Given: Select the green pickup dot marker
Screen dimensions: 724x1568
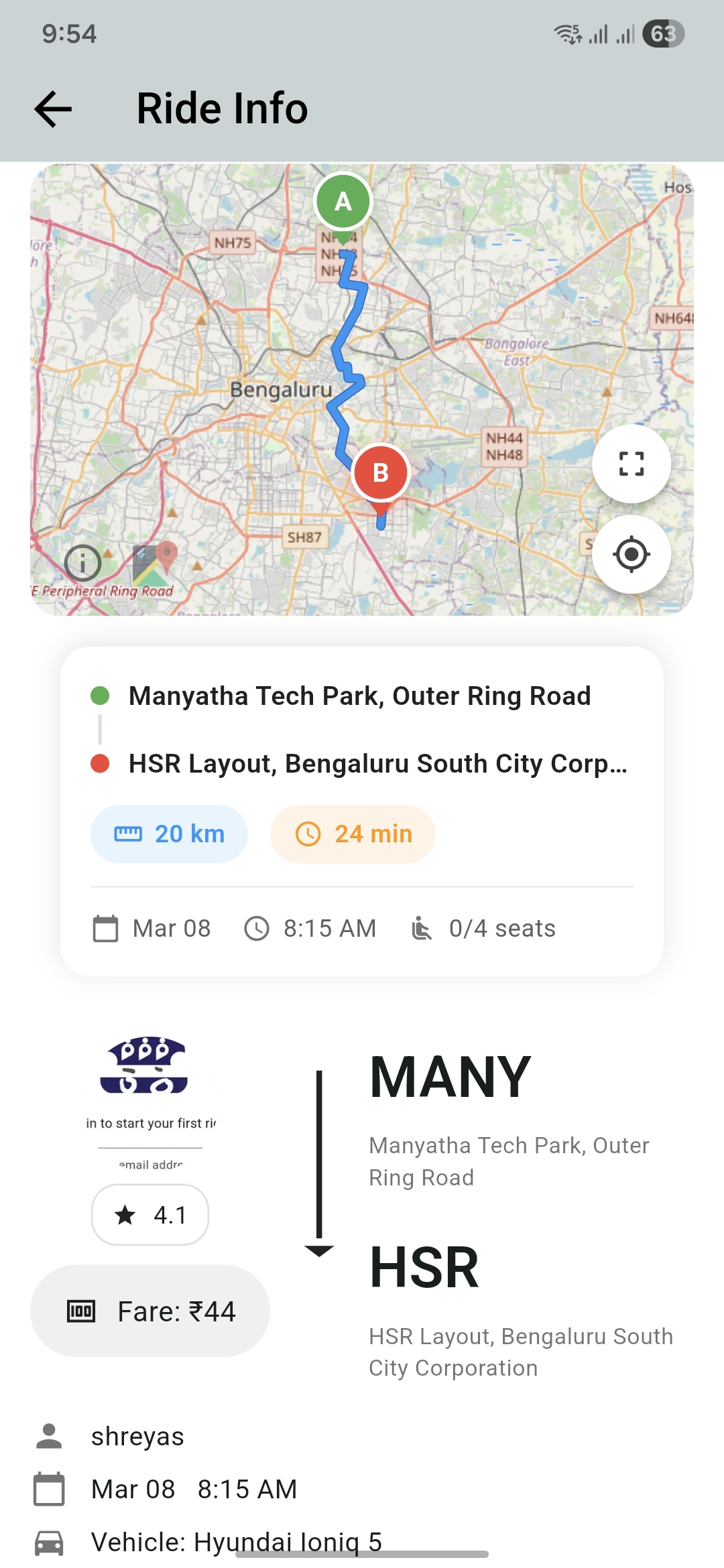Looking at the screenshot, I should [x=101, y=696].
